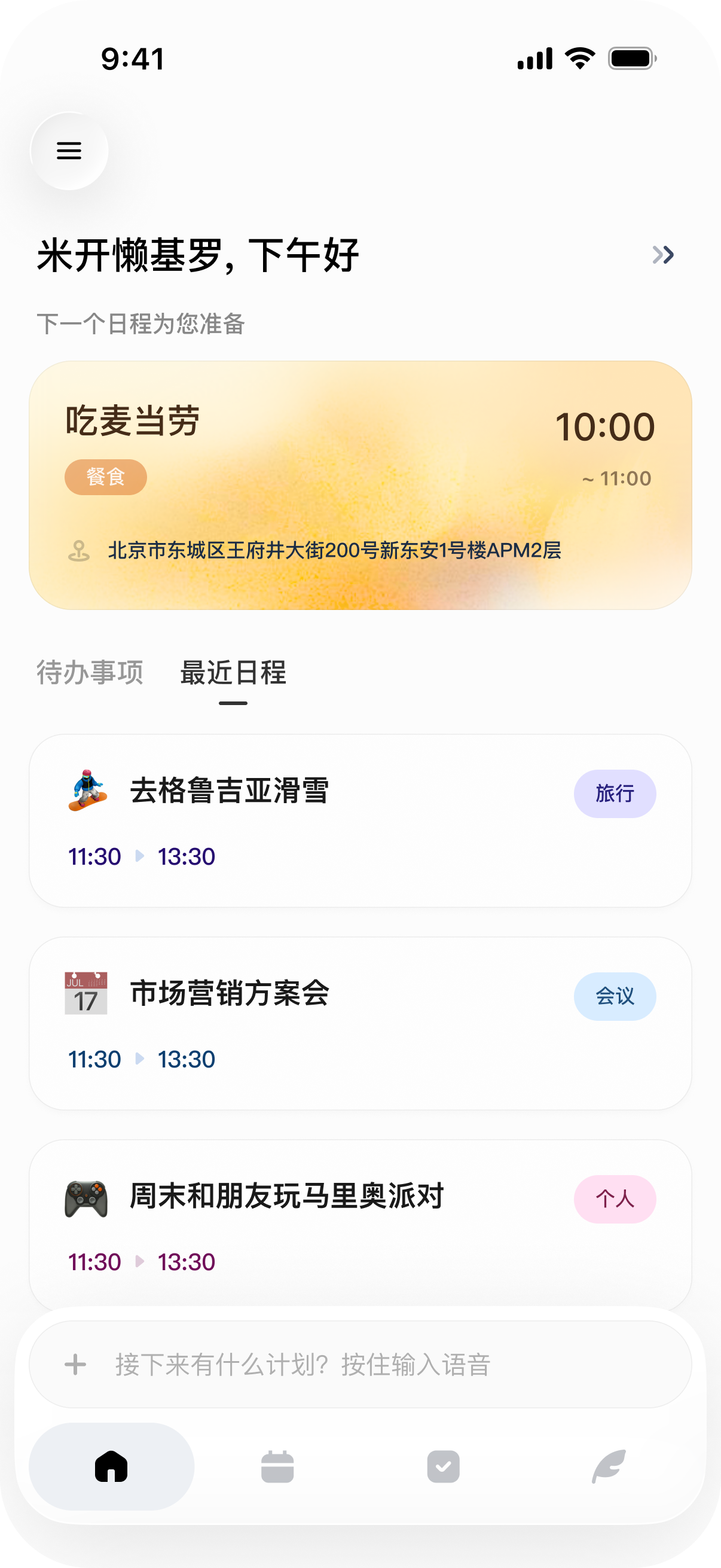The height and width of the screenshot is (1568, 721).
Task: Open the checkmark tasks tab
Action: (444, 1466)
